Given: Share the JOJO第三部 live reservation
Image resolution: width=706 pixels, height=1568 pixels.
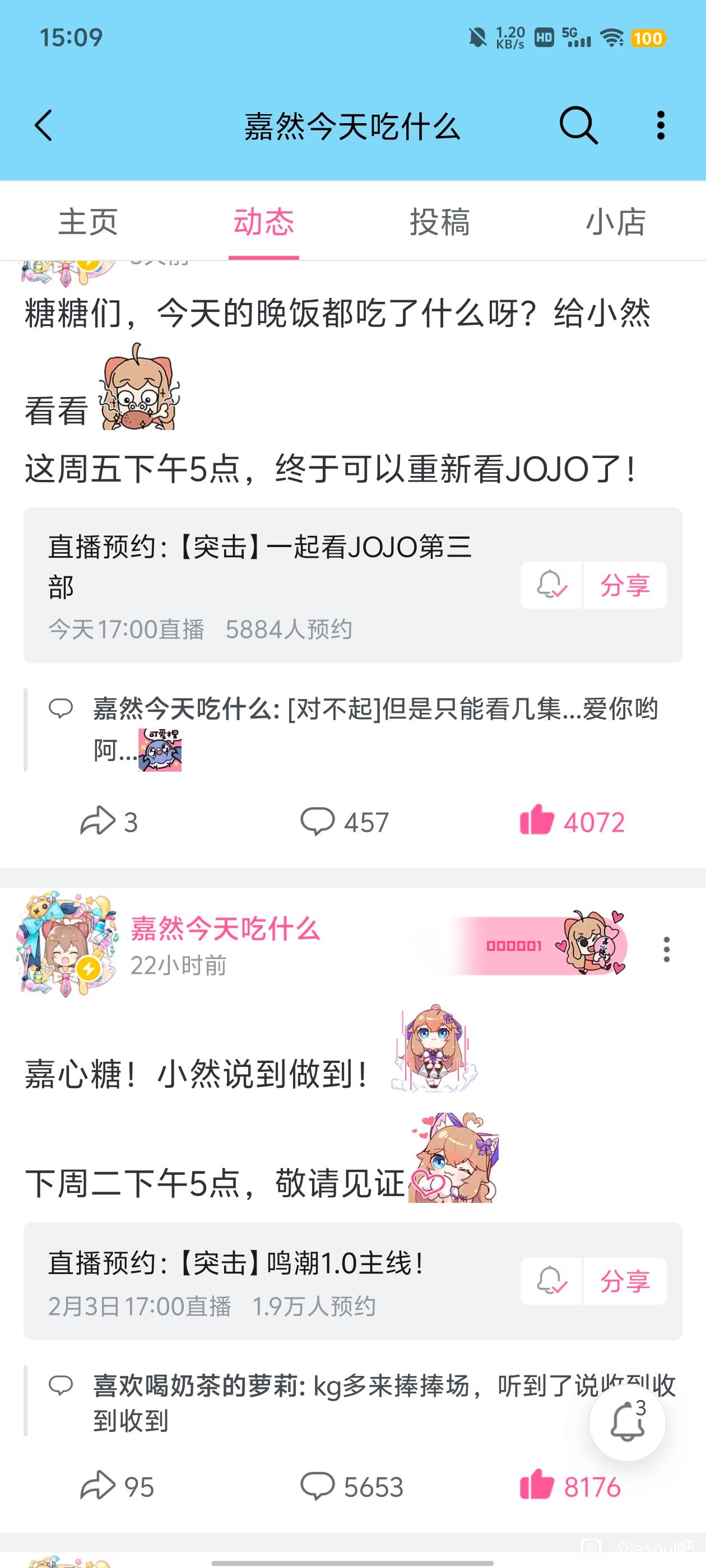Looking at the screenshot, I should [x=624, y=585].
